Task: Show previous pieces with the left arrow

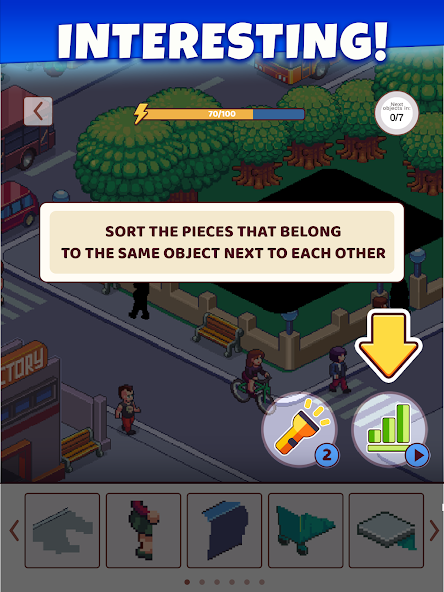Action: tap(14, 530)
